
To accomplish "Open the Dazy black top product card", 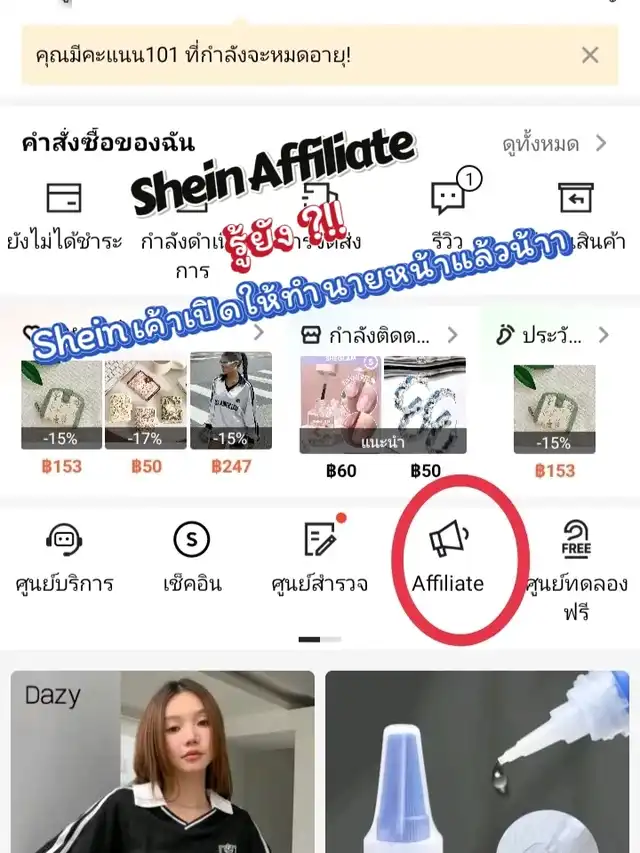I will [x=163, y=762].
